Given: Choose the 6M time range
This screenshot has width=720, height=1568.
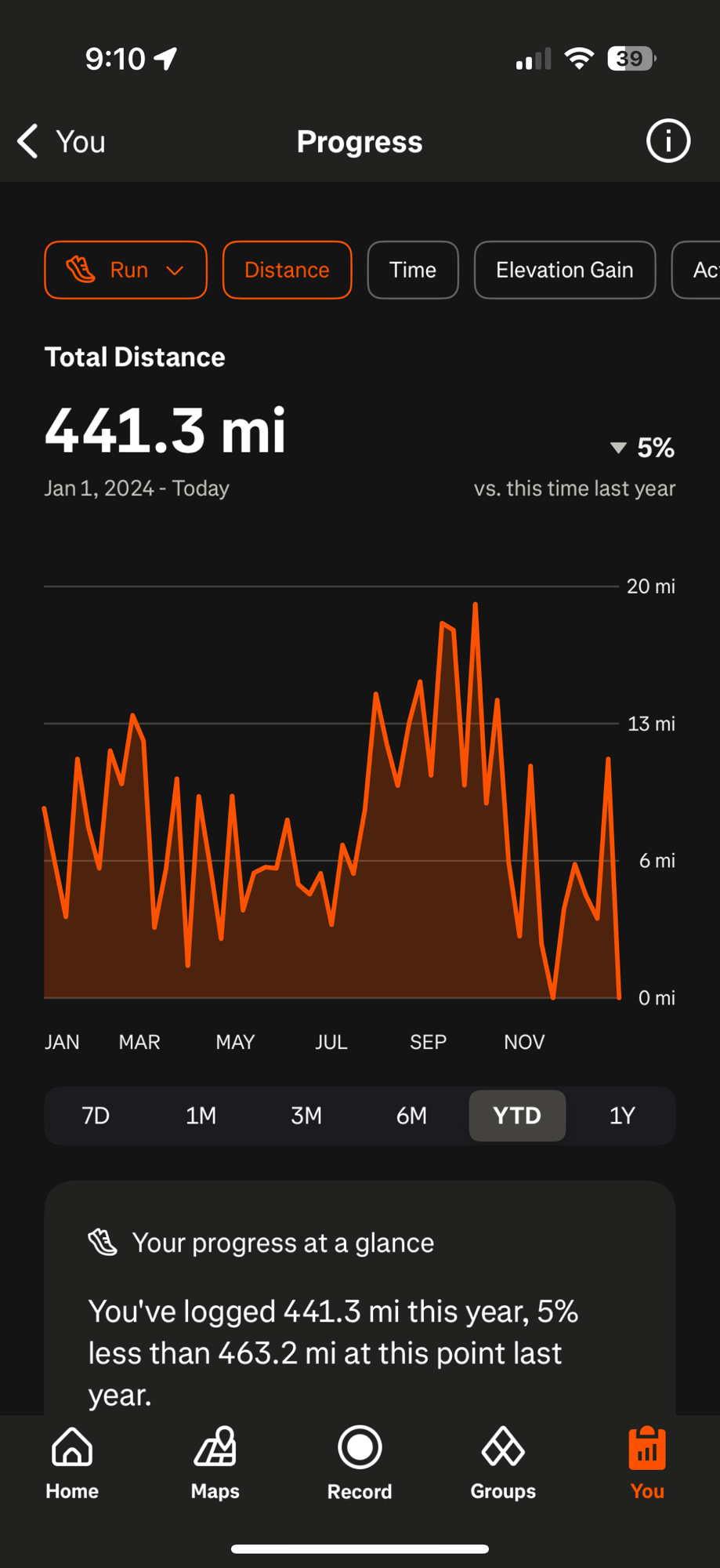Looking at the screenshot, I should pos(412,1116).
